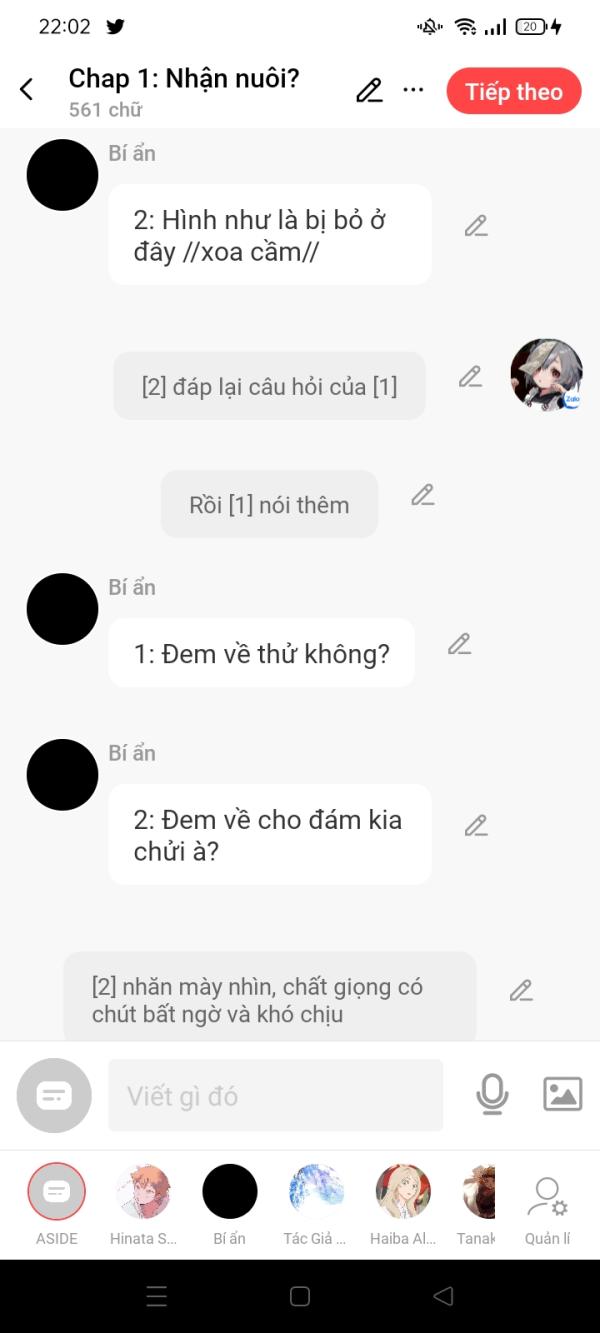Edit the message "Hình như là bị bỏ ở đây"
Image resolution: width=600 pixels, height=1333 pixels.
tap(476, 226)
